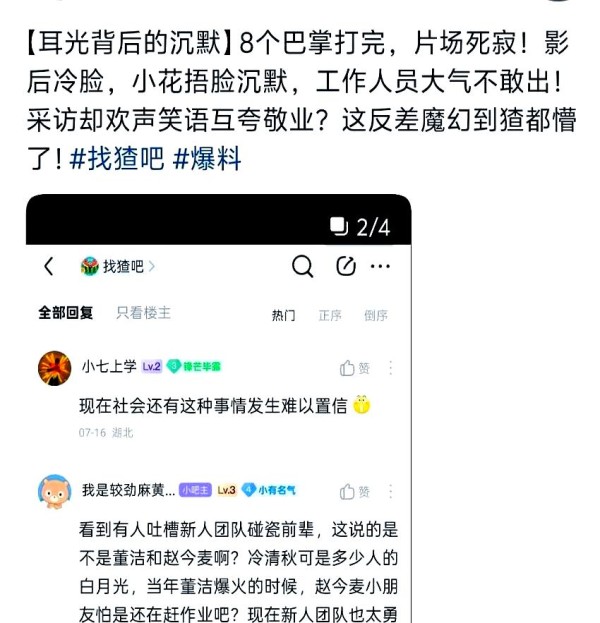Open the #找猹吧 hashtag link

(117, 158)
